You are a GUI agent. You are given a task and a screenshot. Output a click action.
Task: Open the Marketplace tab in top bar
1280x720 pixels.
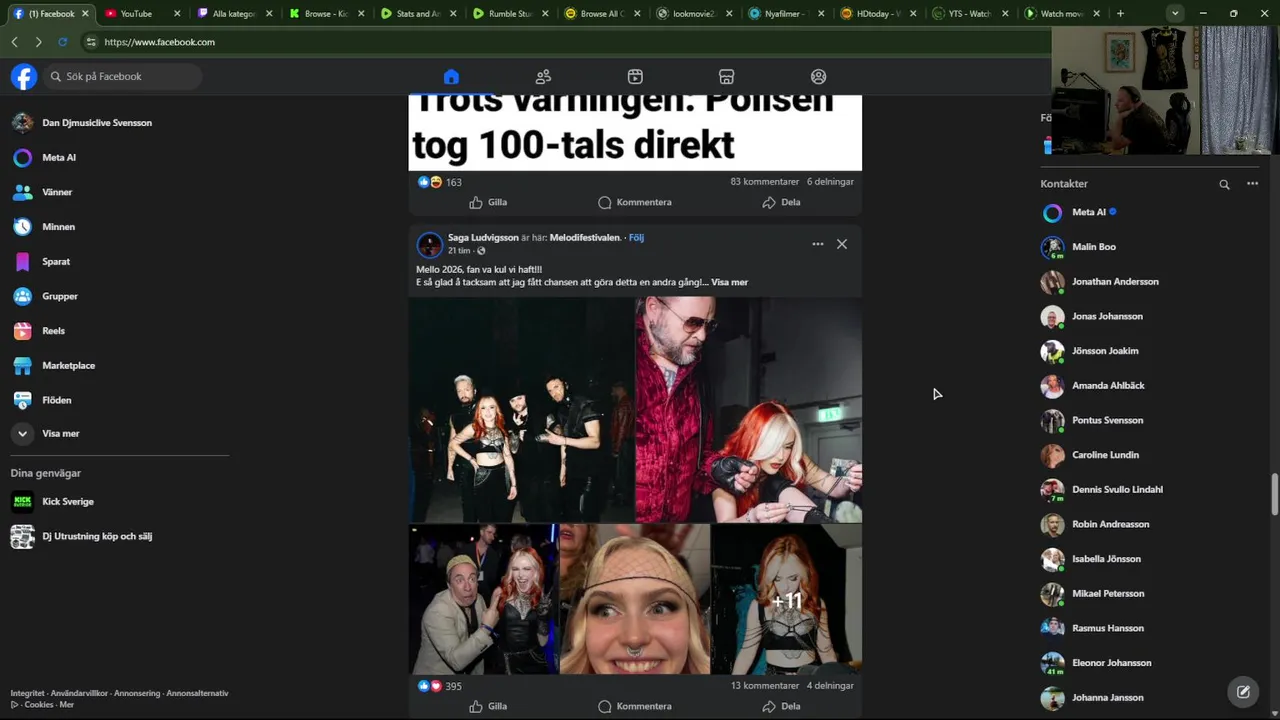[727, 77]
